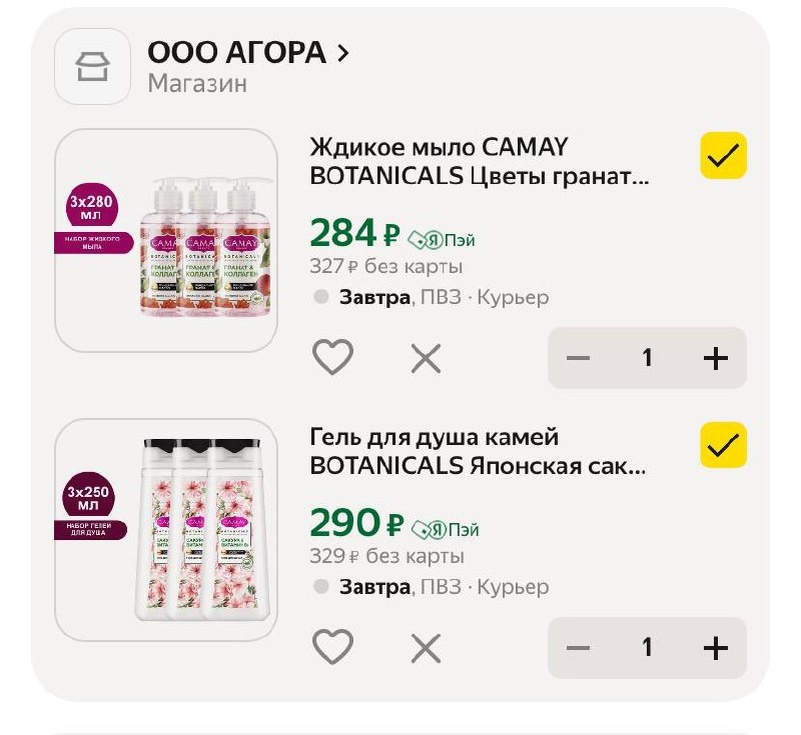Viewport: 801px width, 735px height.
Task: Decrease quantity of CAMAY liquid soap
Action: coord(578,358)
